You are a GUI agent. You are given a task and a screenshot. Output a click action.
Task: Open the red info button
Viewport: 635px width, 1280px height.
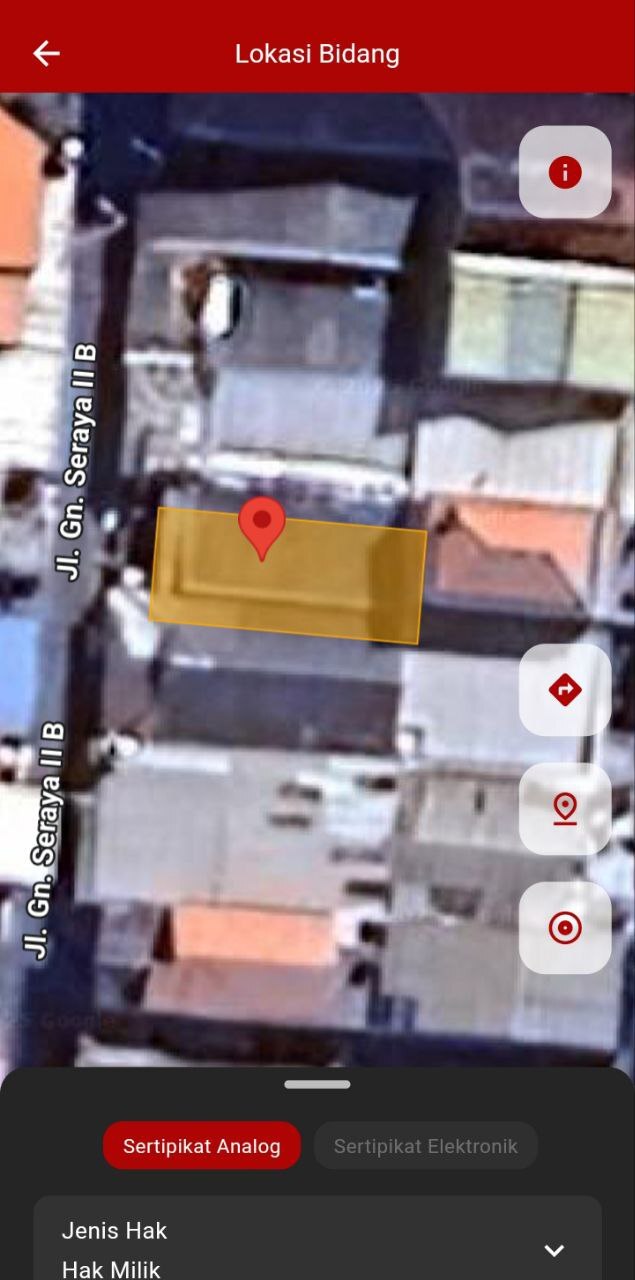coord(565,172)
